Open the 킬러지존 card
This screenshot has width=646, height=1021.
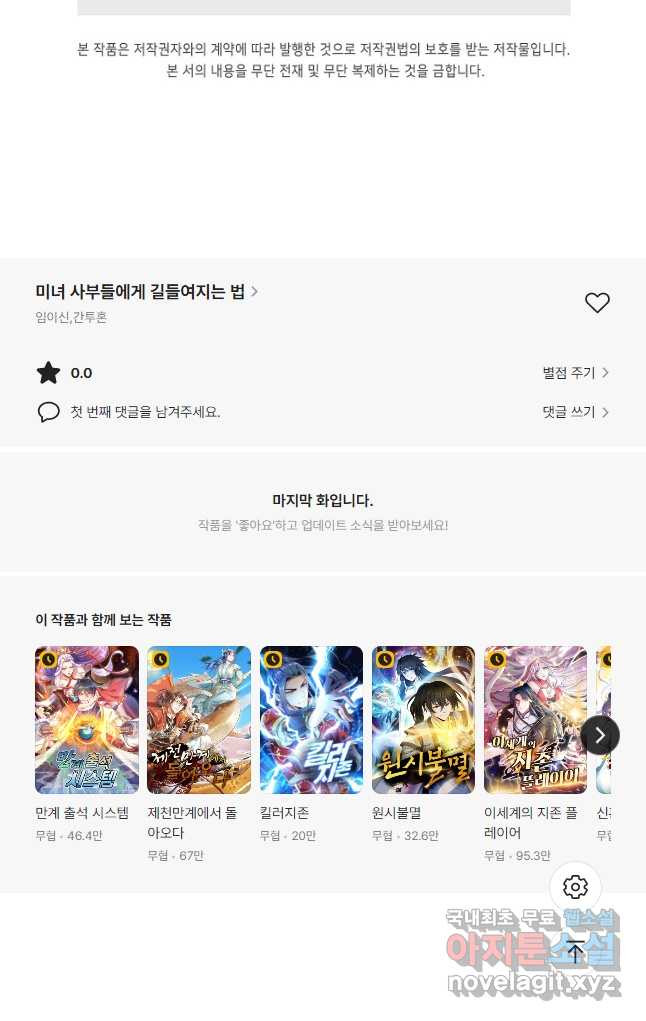pos(311,720)
